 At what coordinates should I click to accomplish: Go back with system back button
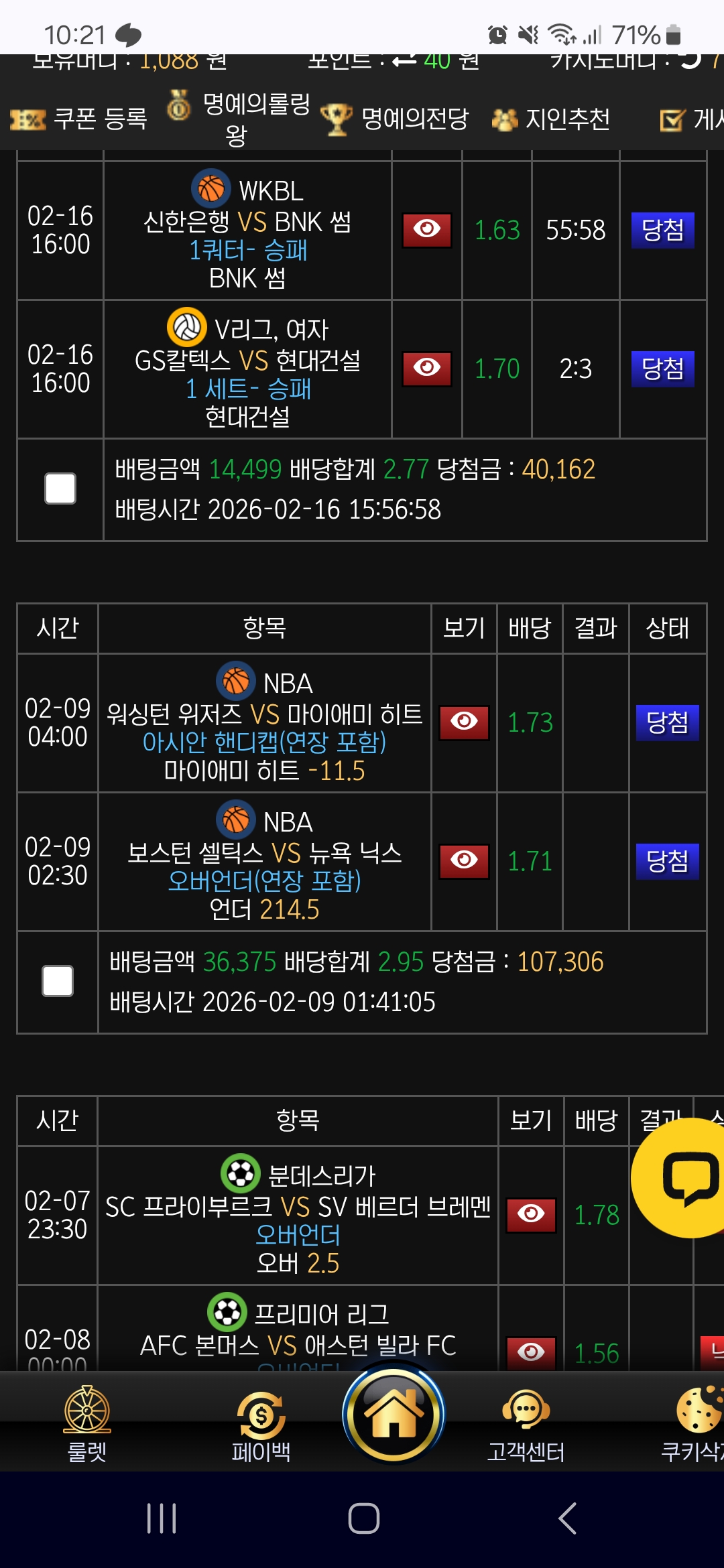[567, 1518]
